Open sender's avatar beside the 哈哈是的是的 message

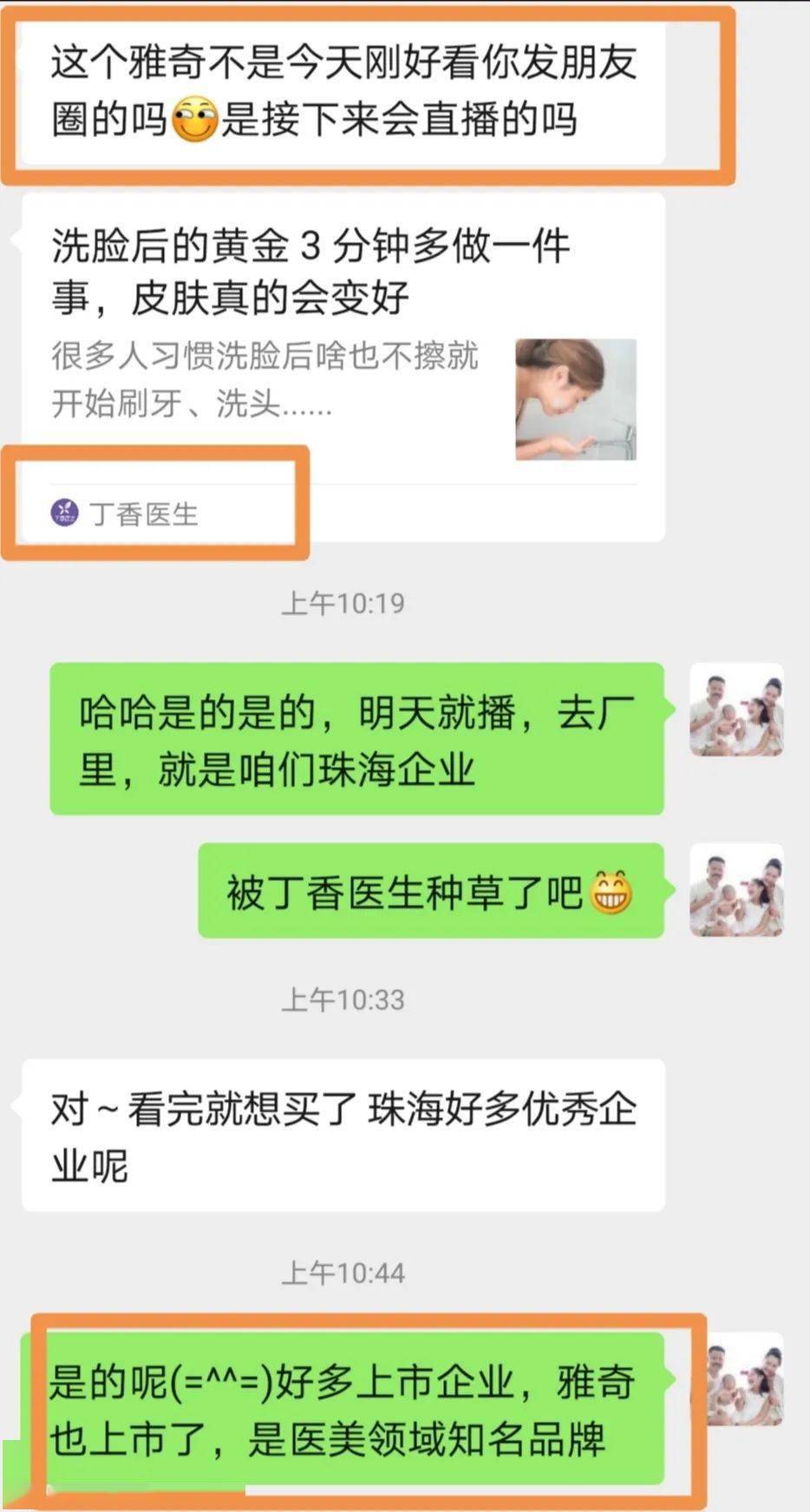click(736, 710)
